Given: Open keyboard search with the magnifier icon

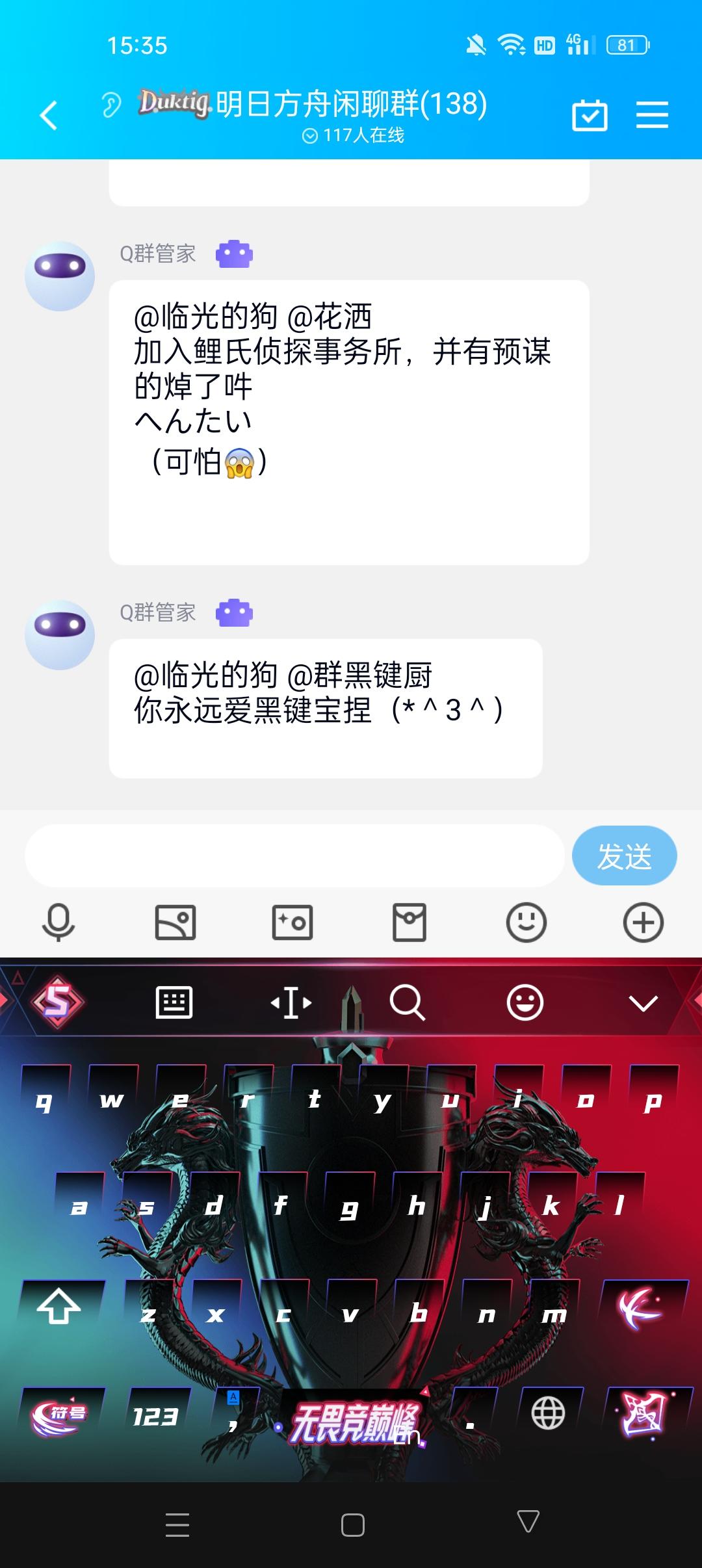Looking at the screenshot, I should pyautogui.click(x=408, y=1002).
